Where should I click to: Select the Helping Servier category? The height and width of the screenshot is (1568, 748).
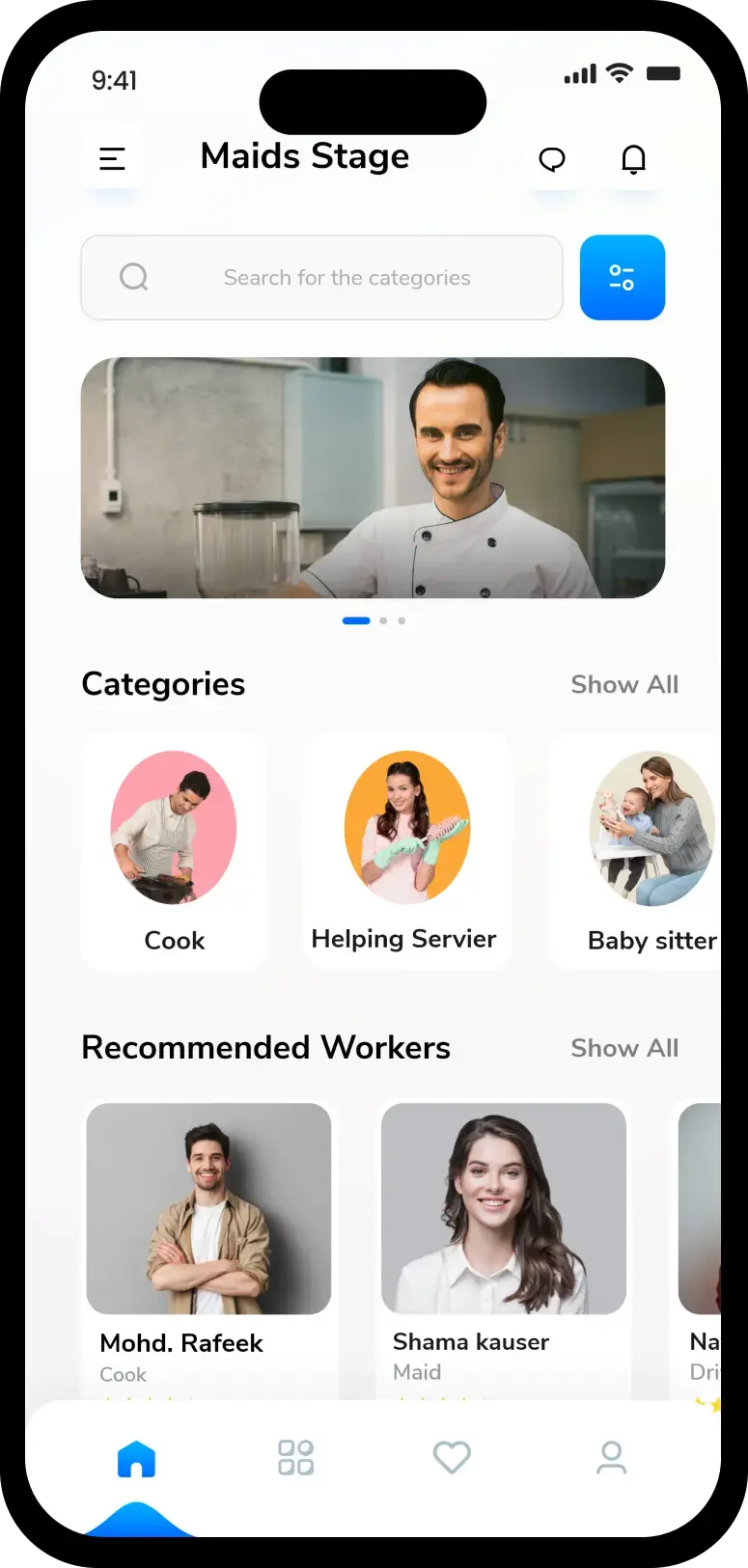click(x=406, y=851)
